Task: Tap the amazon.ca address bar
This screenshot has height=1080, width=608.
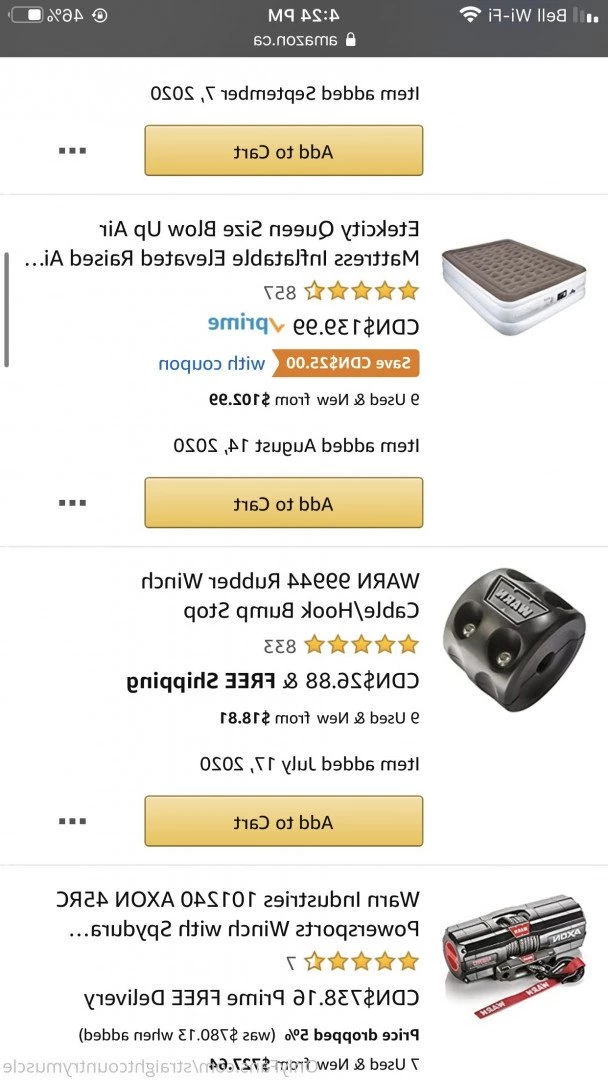Action: point(304,40)
